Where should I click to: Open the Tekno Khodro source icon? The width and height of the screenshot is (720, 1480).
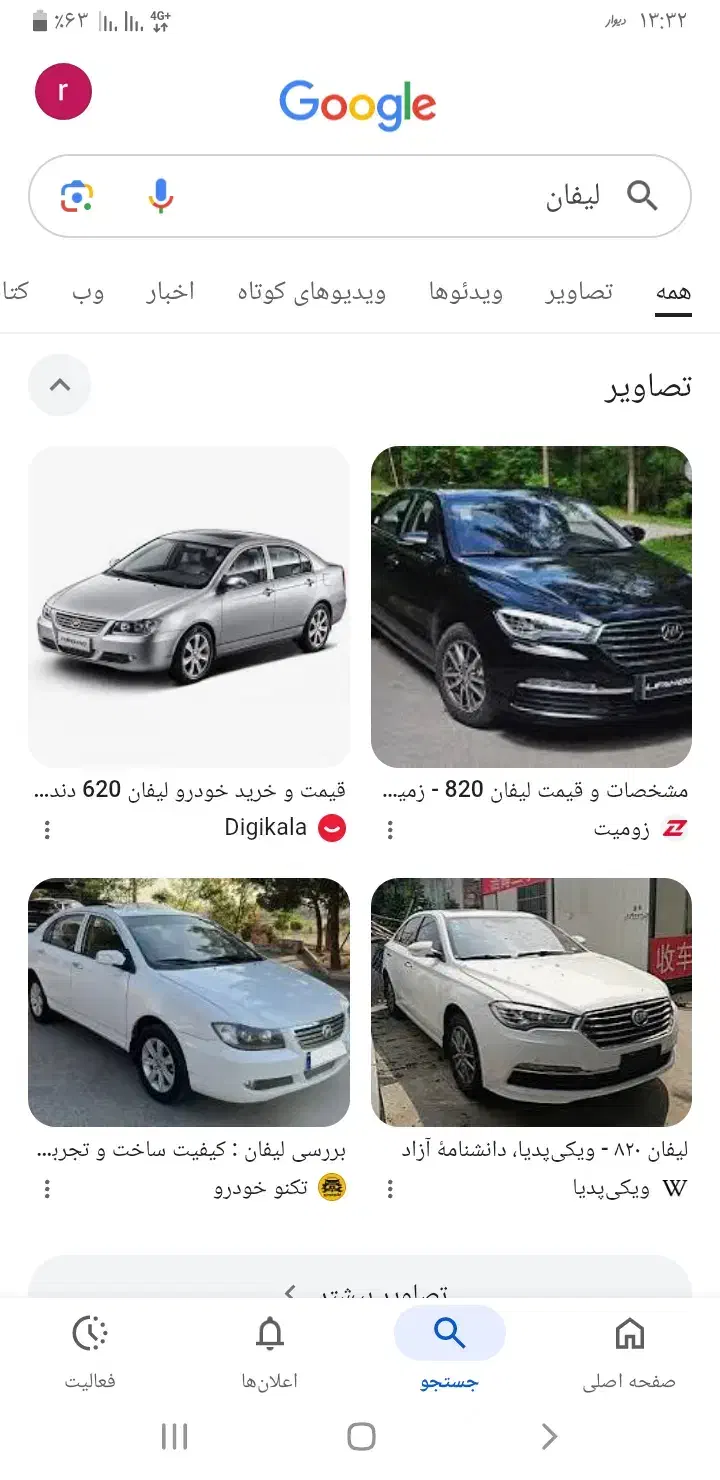tap(331, 1189)
